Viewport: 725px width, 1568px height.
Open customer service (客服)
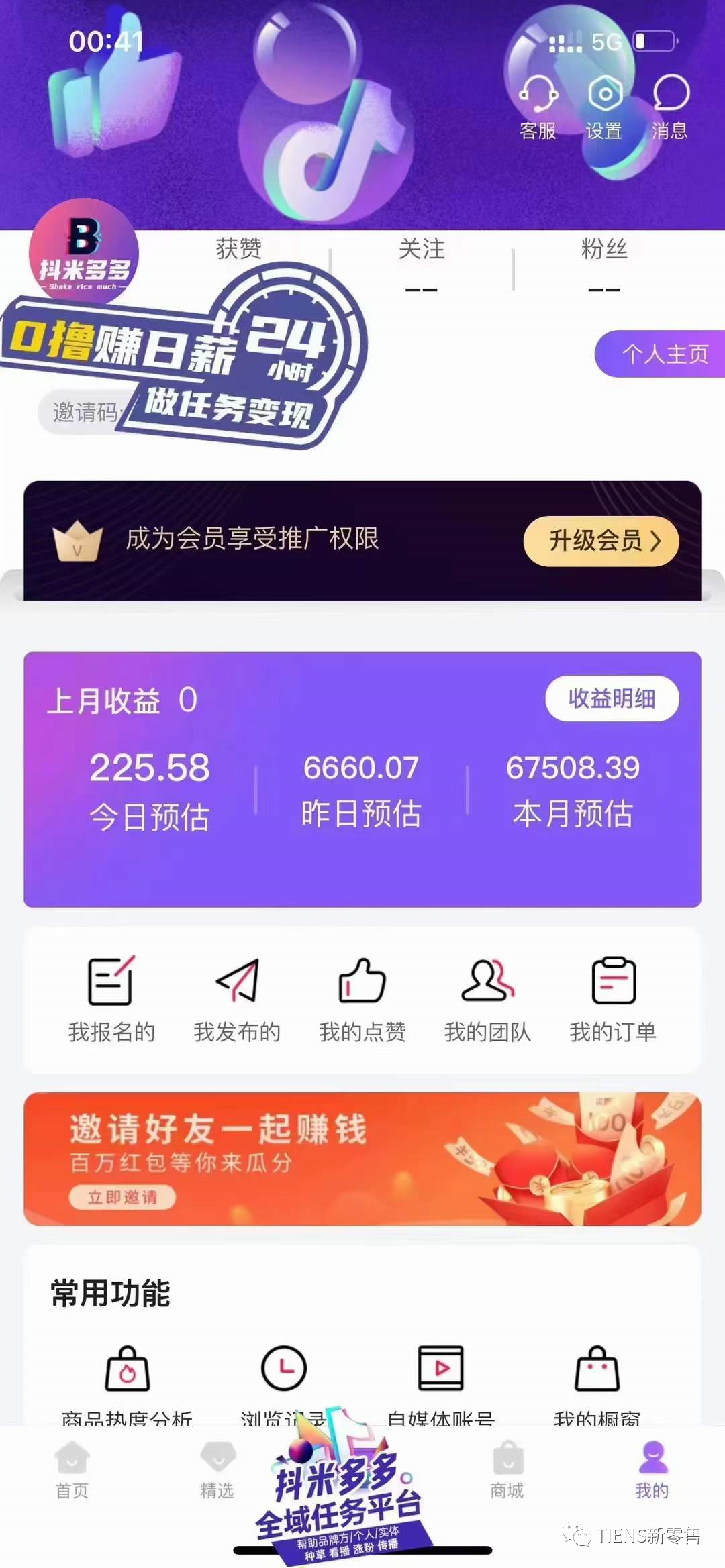click(x=538, y=106)
